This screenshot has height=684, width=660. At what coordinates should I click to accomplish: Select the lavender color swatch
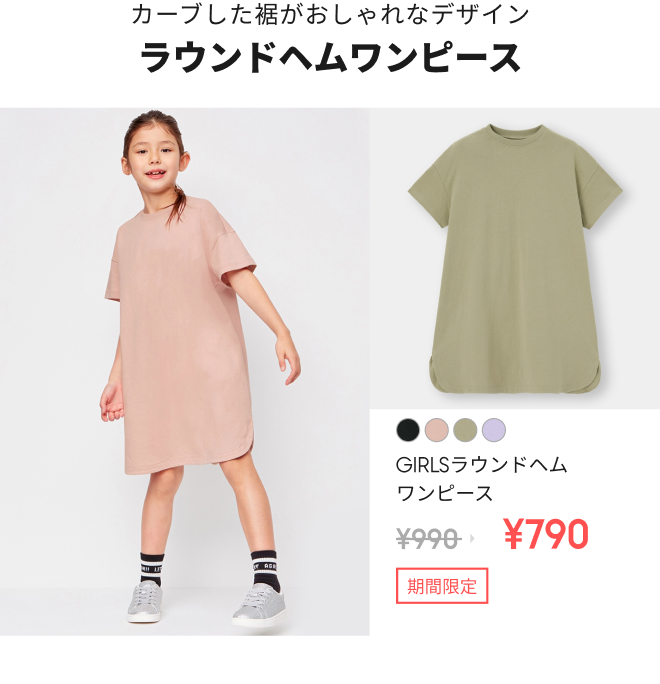point(493,431)
